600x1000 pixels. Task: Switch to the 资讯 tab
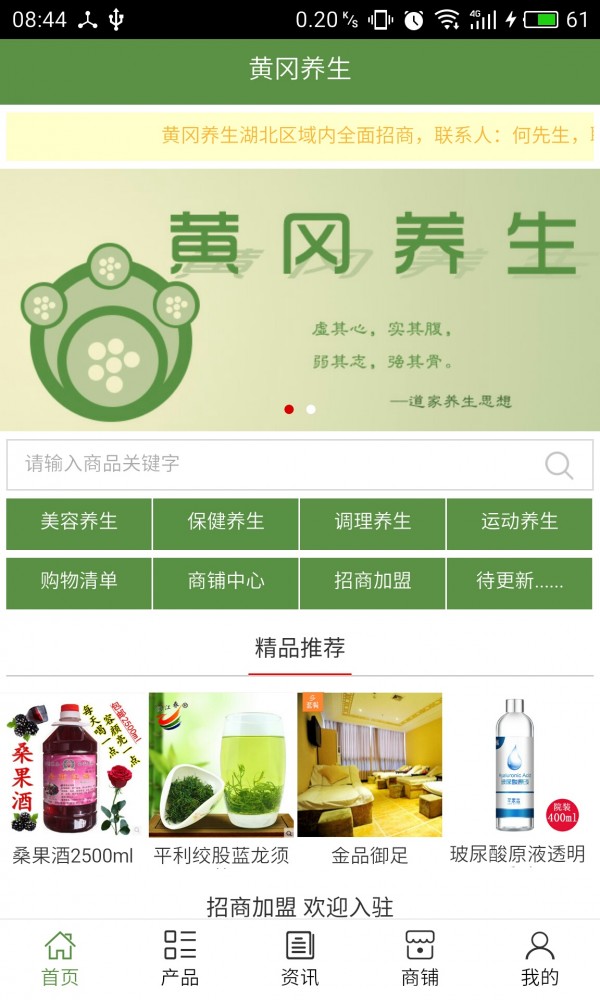tap(300, 958)
